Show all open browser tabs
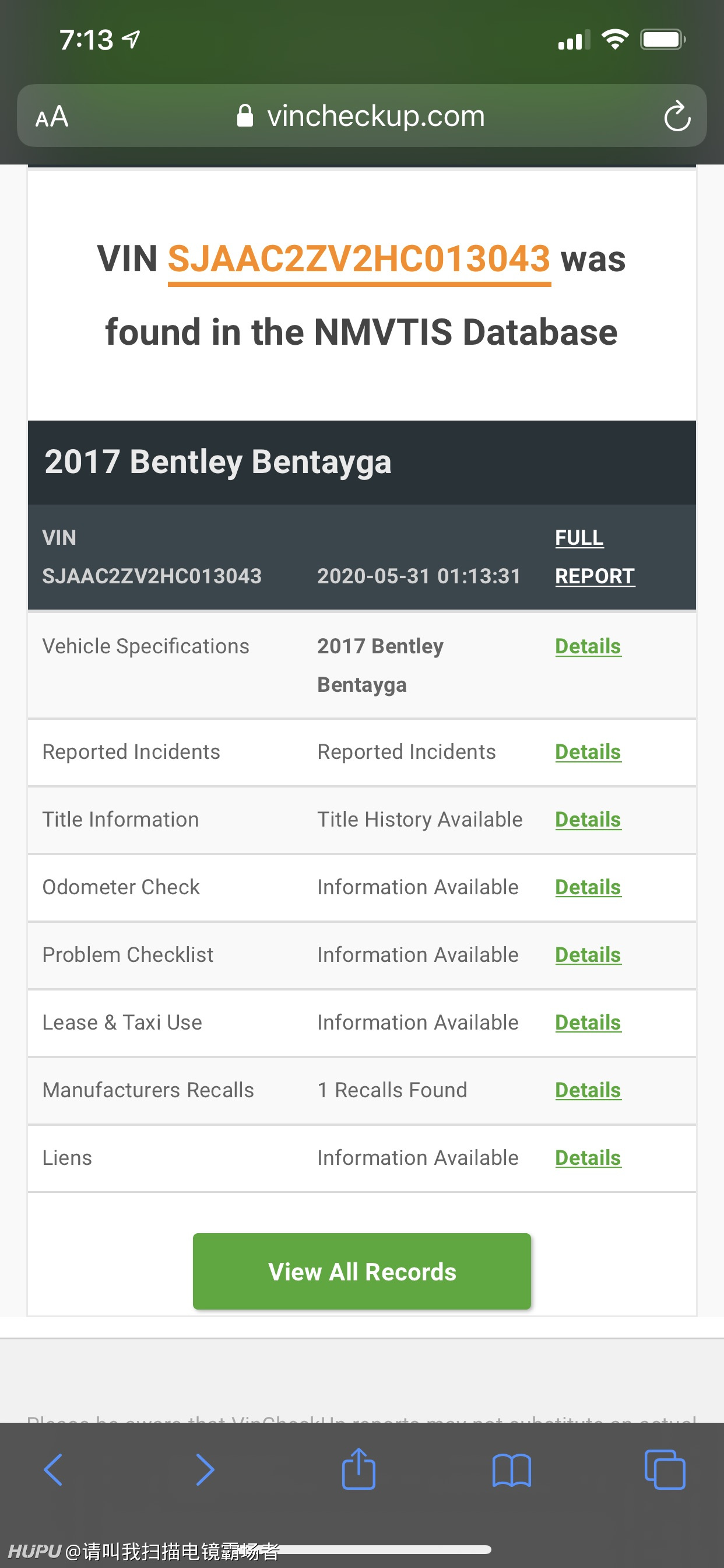The image size is (724, 1568). (665, 1469)
